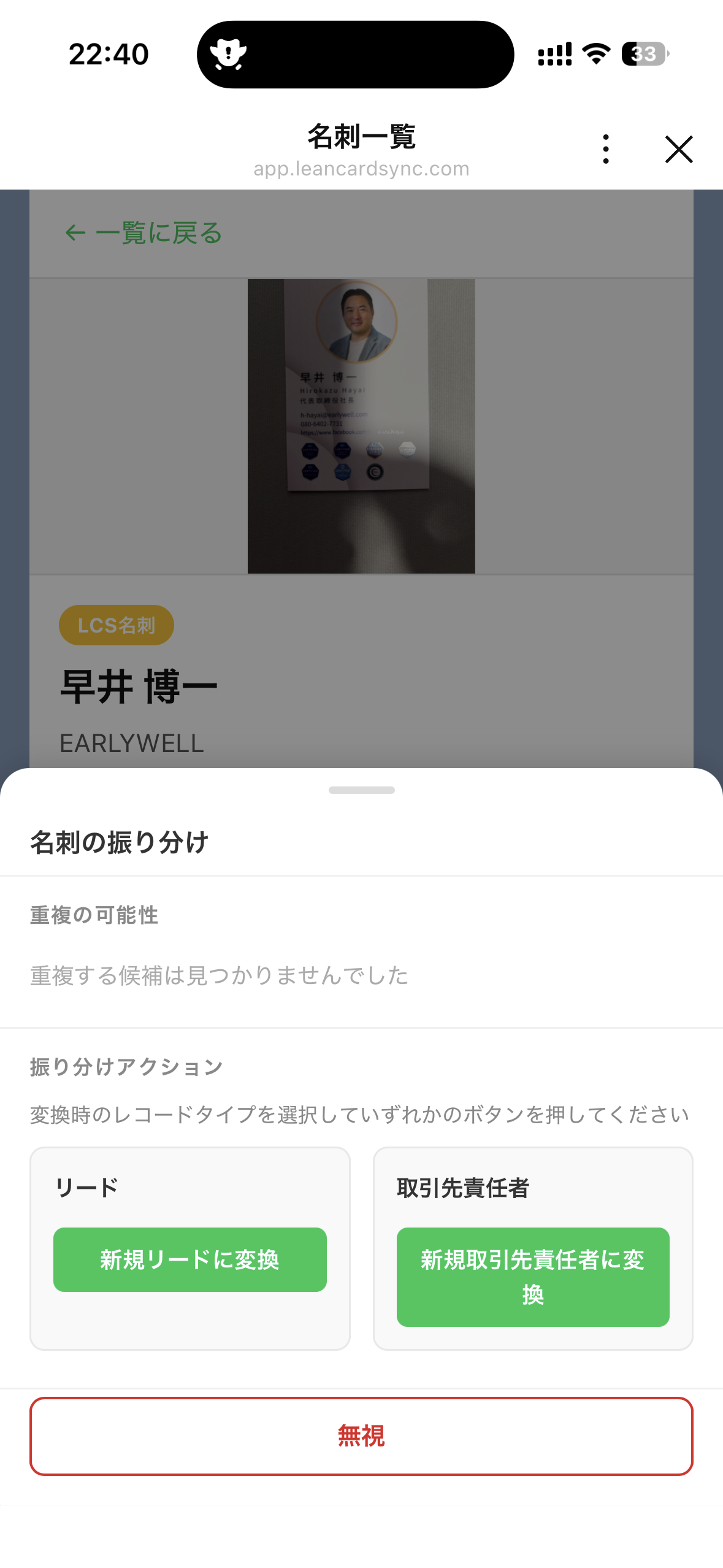Close the in-app browser with X
This screenshot has height=1568, width=723.
tap(679, 149)
